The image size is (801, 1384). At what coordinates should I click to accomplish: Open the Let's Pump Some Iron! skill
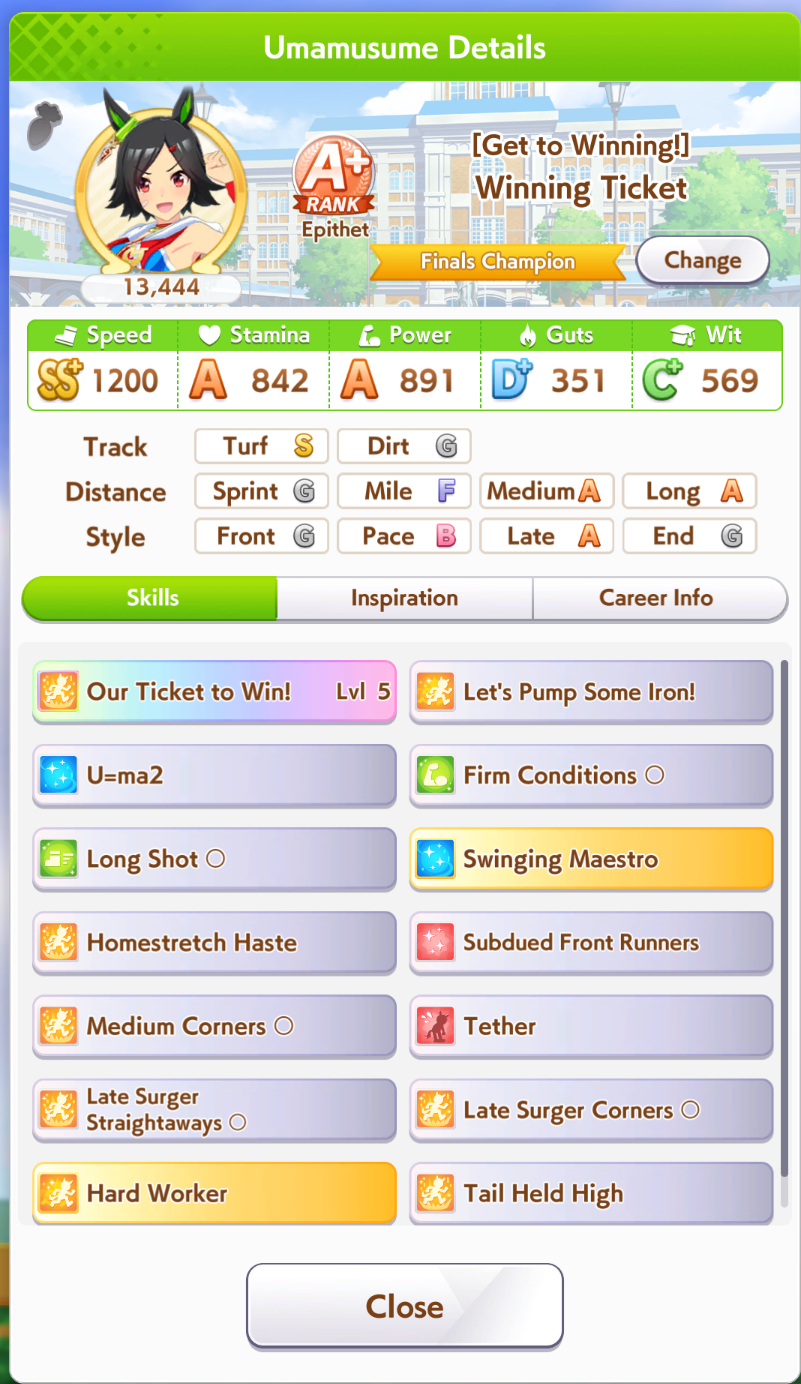(591, 692)
